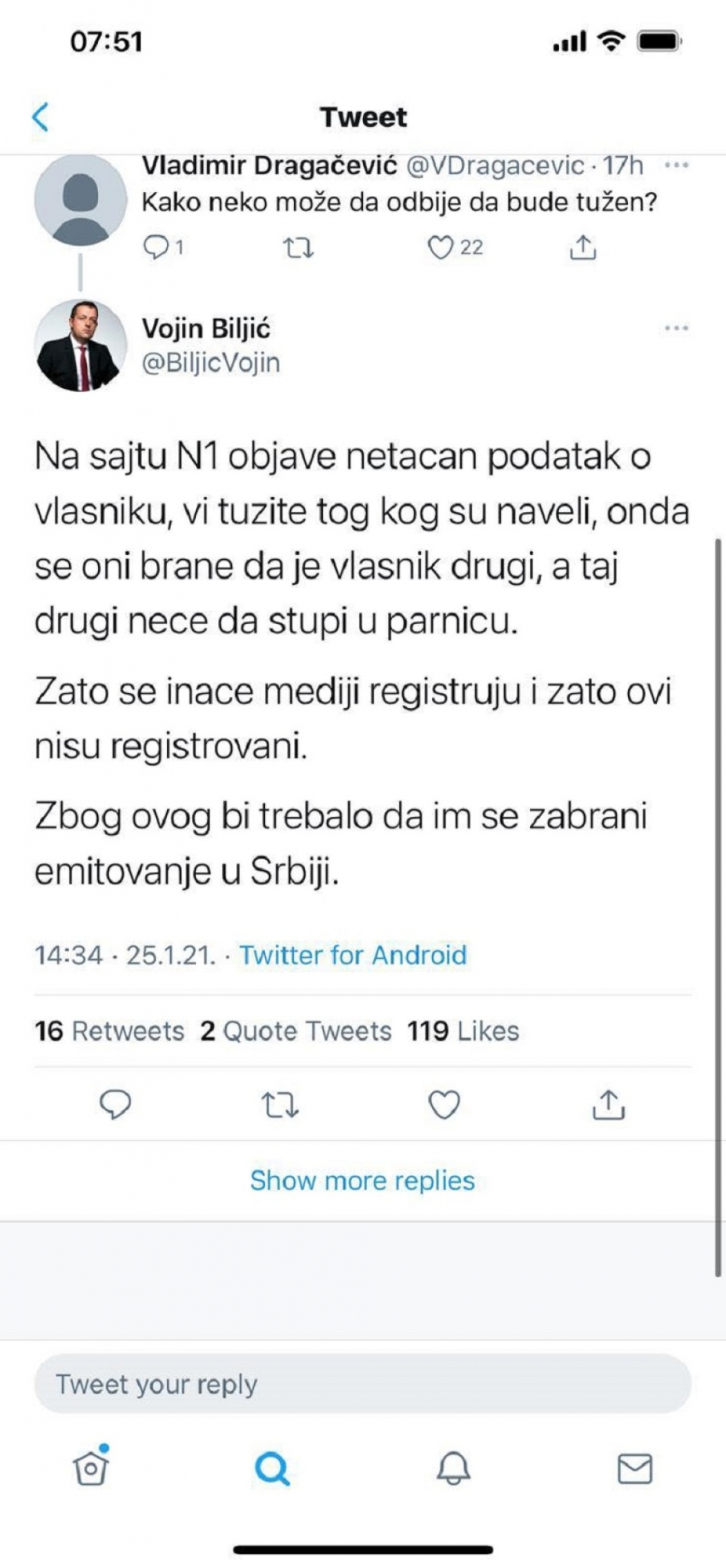Image resolution: width=726 pixels, height=1568 pixels.
Task: Retweet Vladimir Dragačević's tweet
Action: (x=299, y=247)
